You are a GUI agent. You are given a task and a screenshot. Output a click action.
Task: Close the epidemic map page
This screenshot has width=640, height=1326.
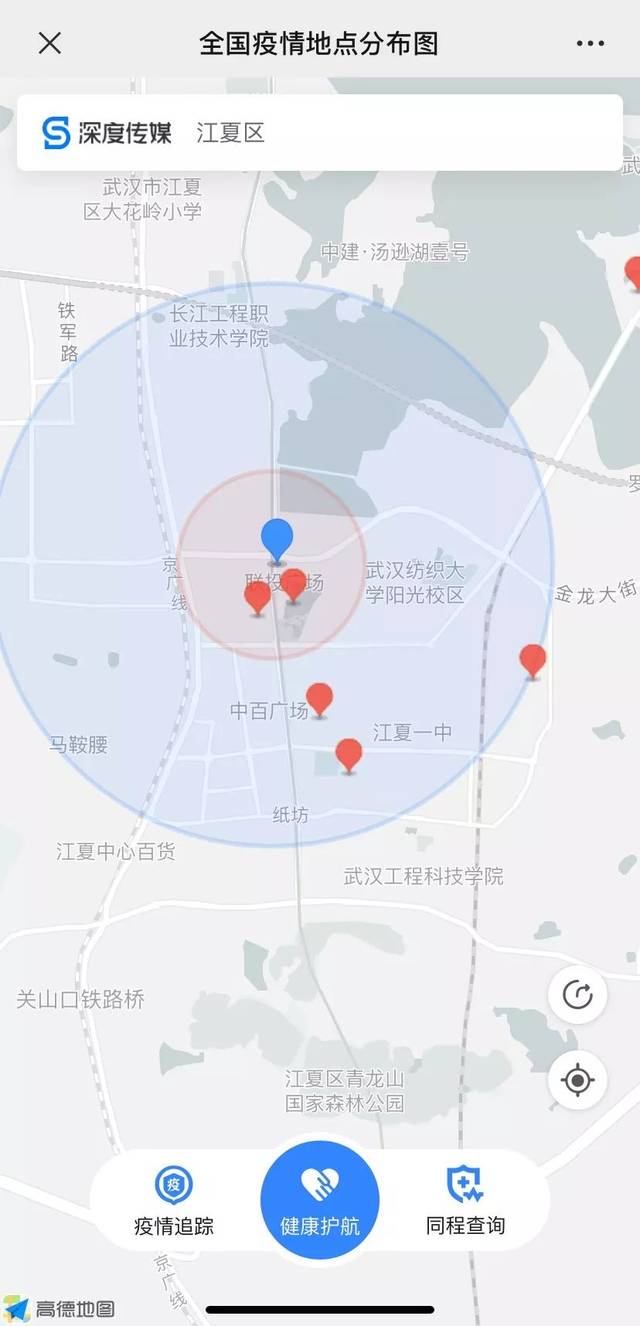[x=49, y=43]
